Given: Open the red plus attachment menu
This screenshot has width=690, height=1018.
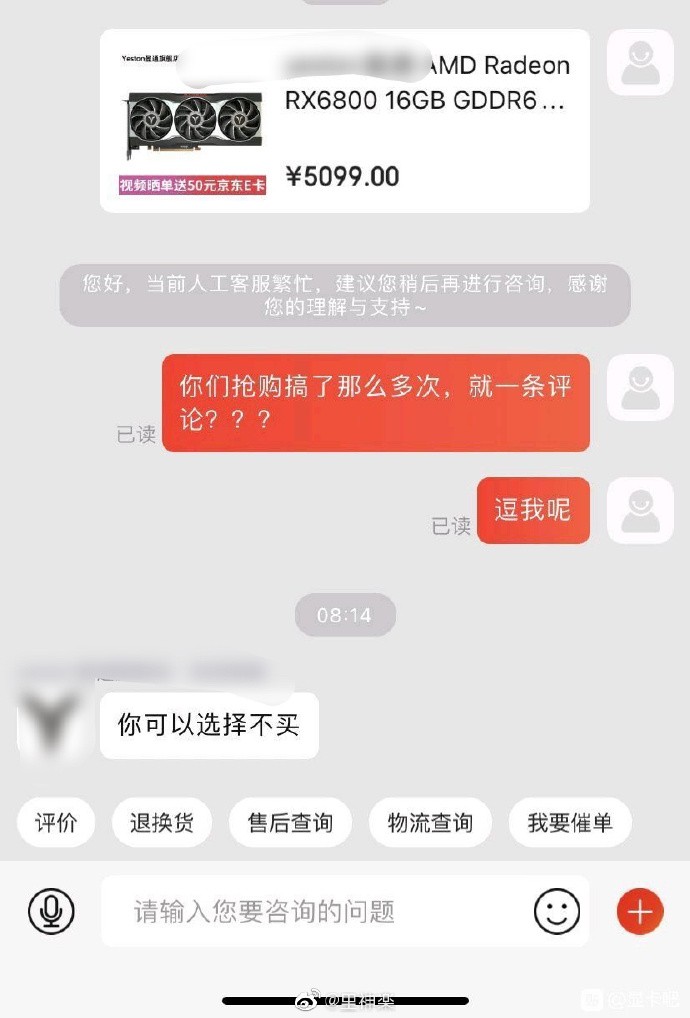Looking at the screenshot, I should click(x=640, y=911).
